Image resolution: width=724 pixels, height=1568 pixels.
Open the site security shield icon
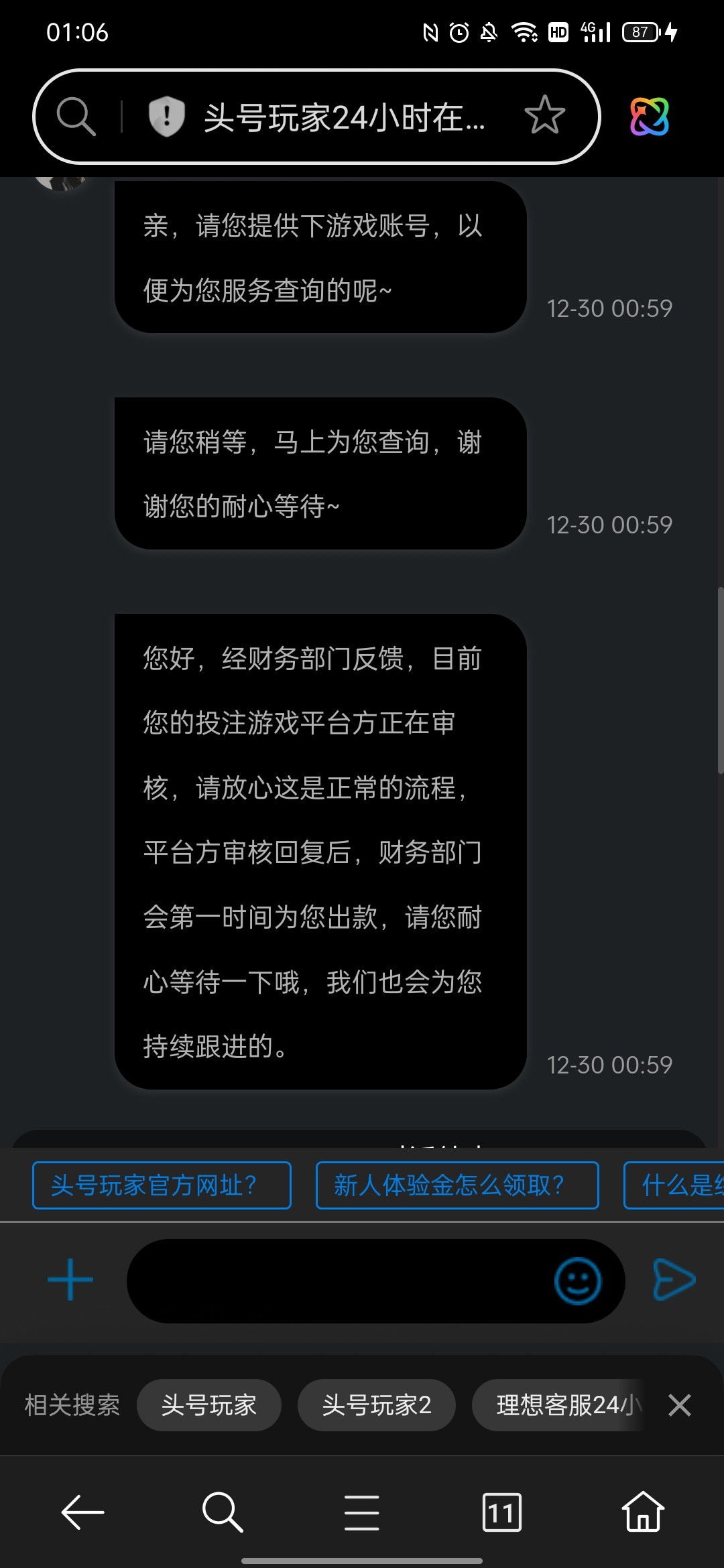pos(166,117)
